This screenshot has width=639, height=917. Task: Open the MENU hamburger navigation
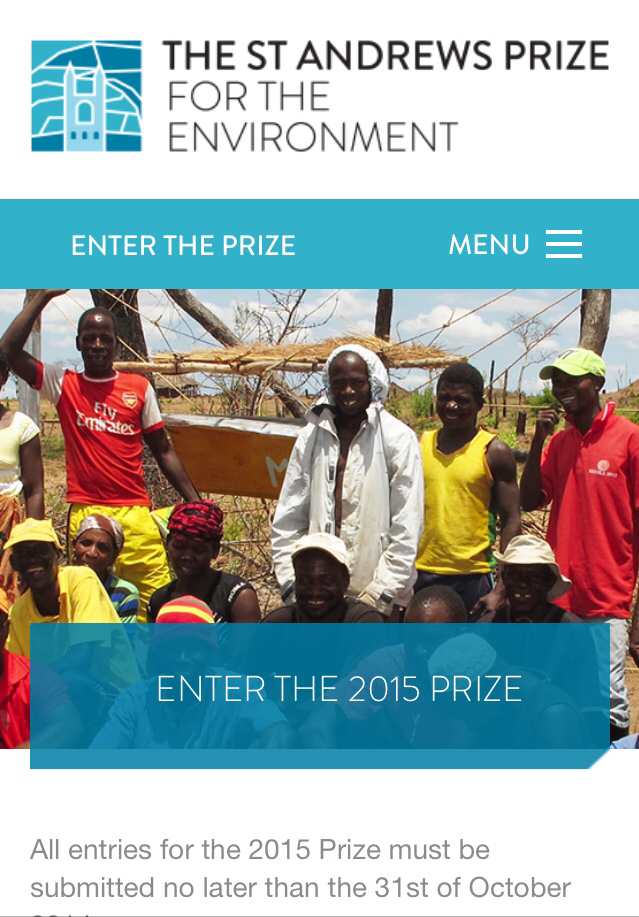[x=515, y=245]
